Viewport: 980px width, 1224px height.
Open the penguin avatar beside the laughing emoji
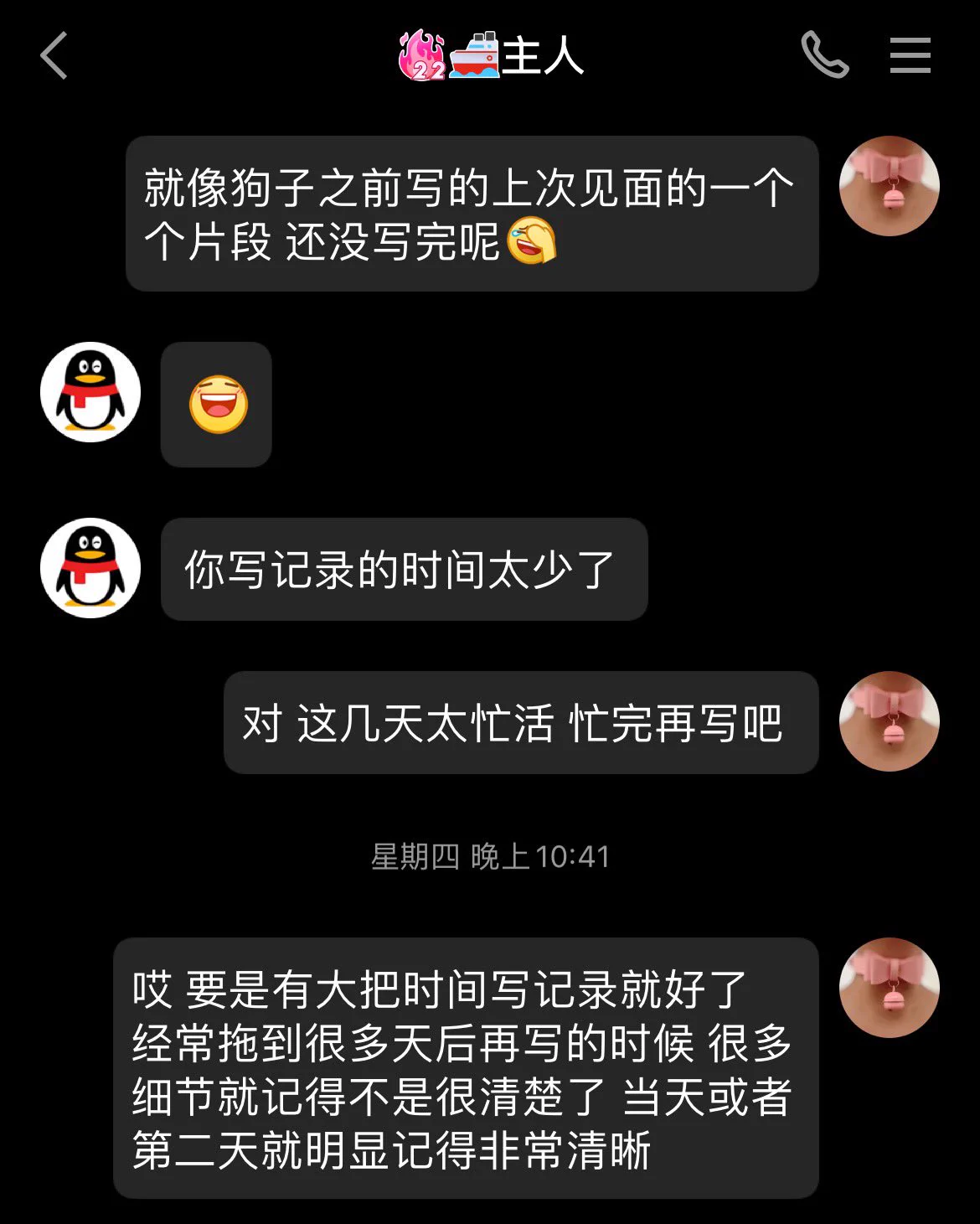tap(90, 392)
